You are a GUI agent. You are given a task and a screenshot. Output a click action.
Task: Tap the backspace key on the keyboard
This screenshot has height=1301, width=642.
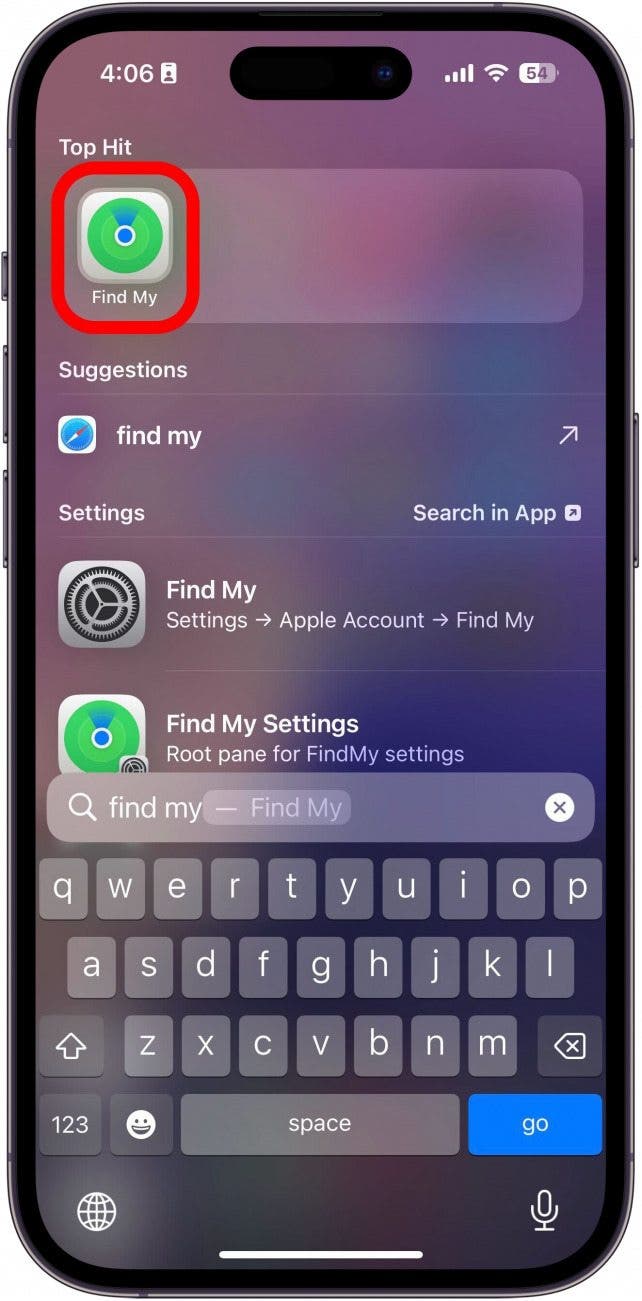(x=569, y=1046)
